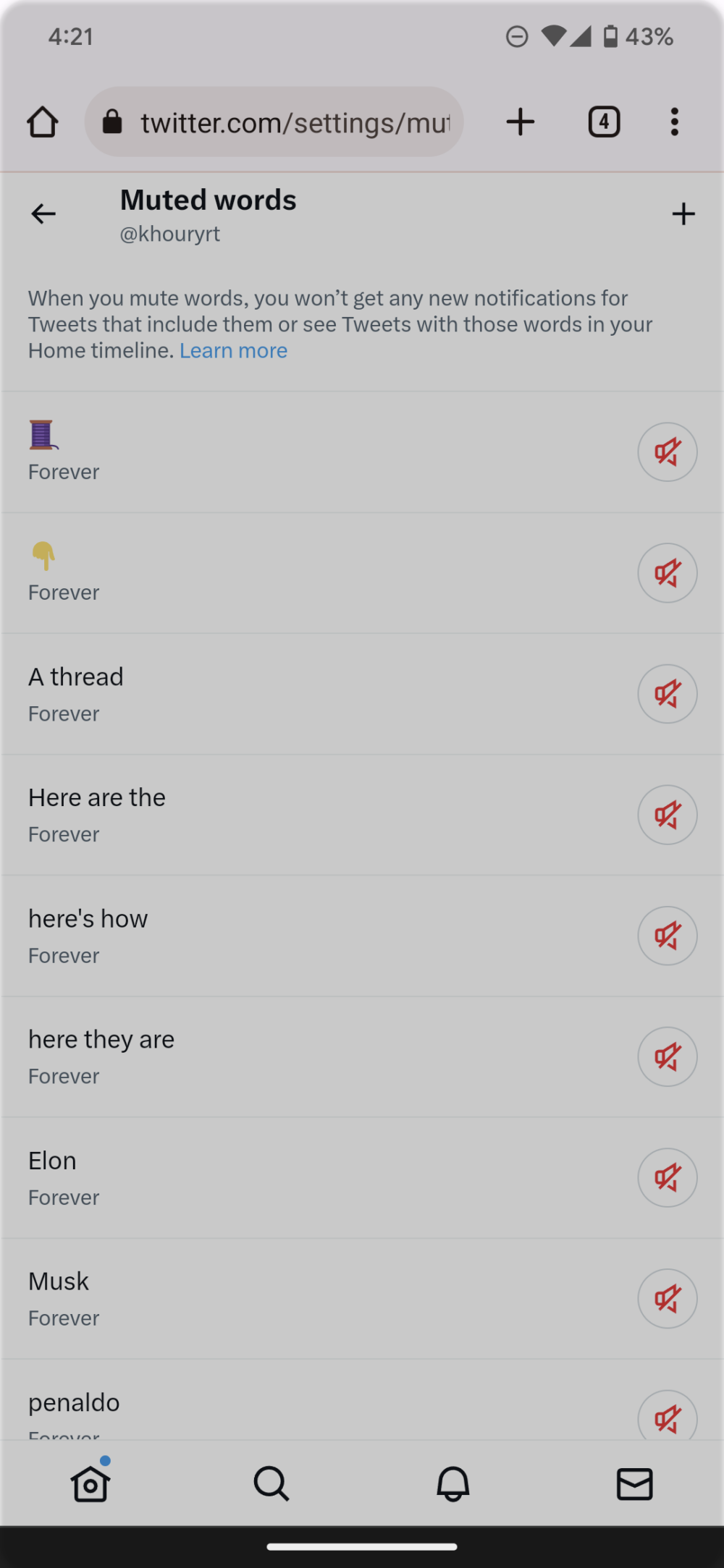Viewport: 724px width, 1568px height.
Task: Add a new muted word
Action: [683, 213]
